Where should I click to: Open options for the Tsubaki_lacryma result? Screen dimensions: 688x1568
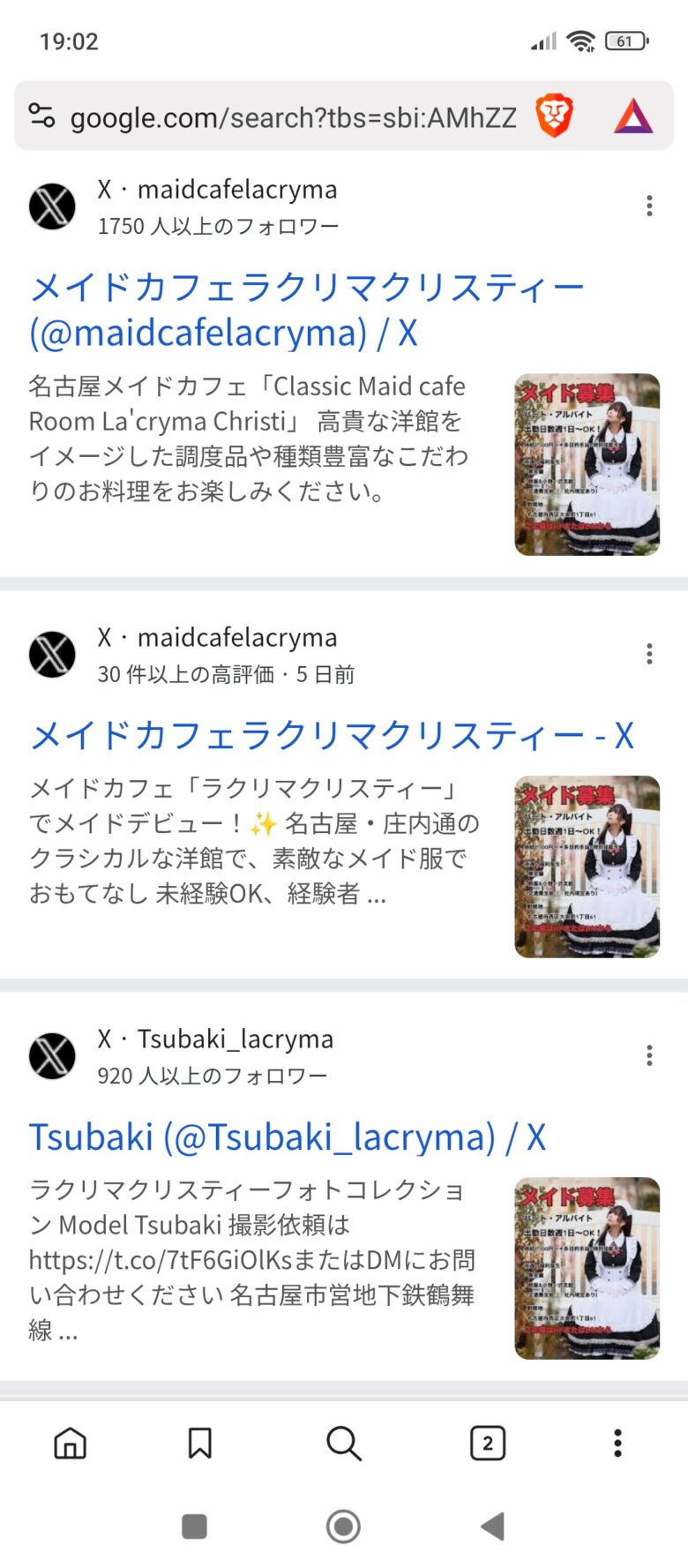(649, 1055)
